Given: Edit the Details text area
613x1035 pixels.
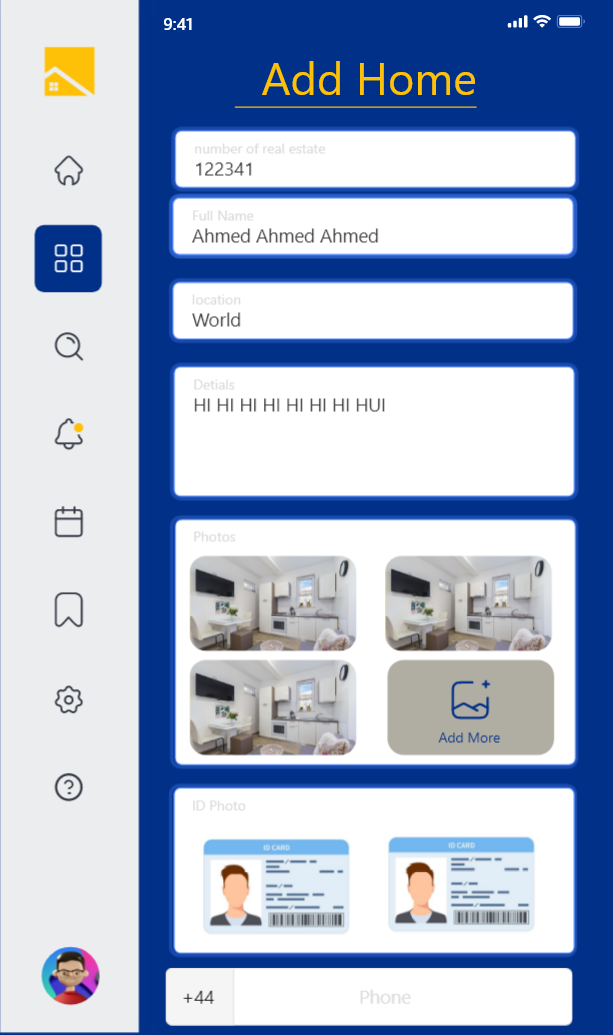Looking at the screenshot, I should click(375, 432).
